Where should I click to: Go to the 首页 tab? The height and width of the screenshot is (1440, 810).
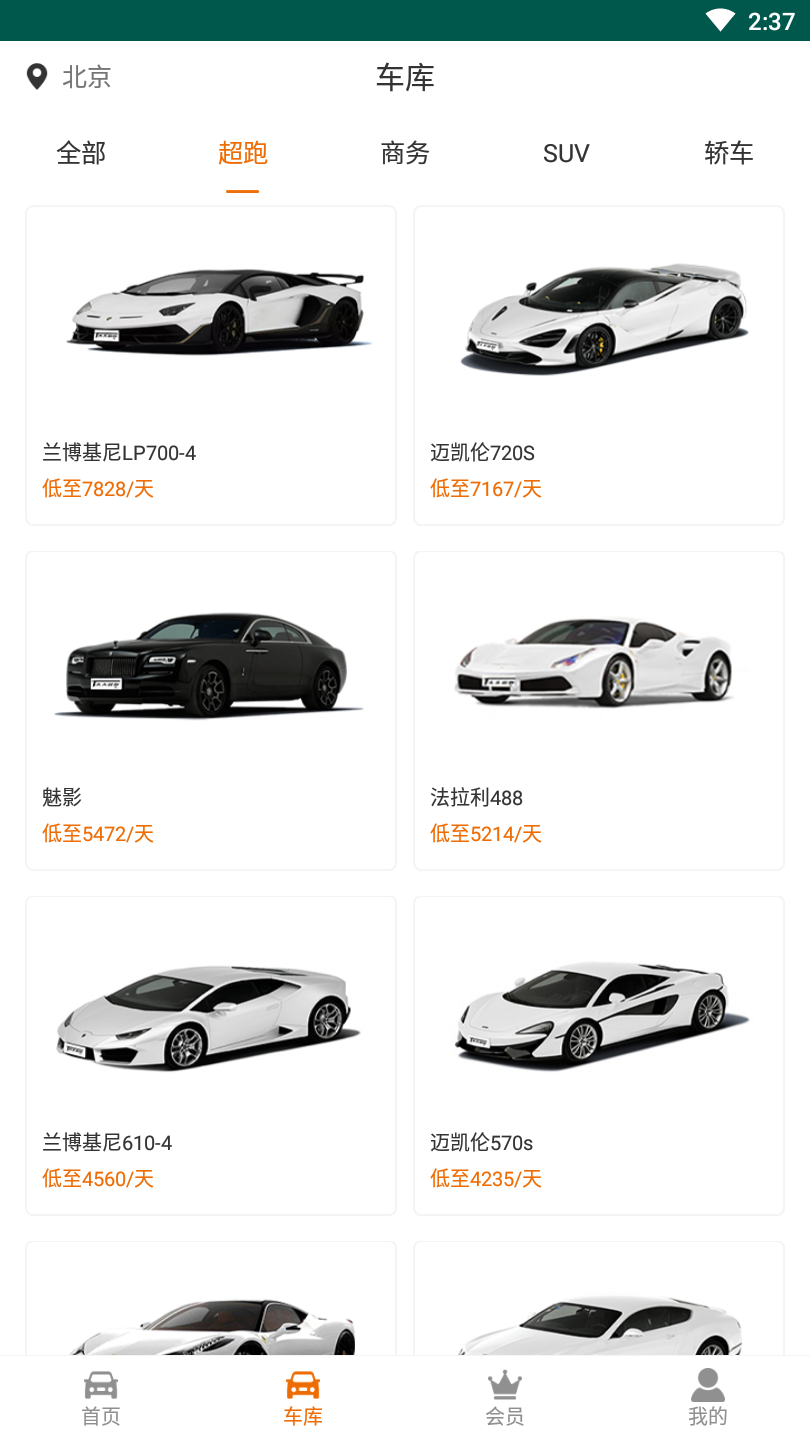[x=101, y=1398]
